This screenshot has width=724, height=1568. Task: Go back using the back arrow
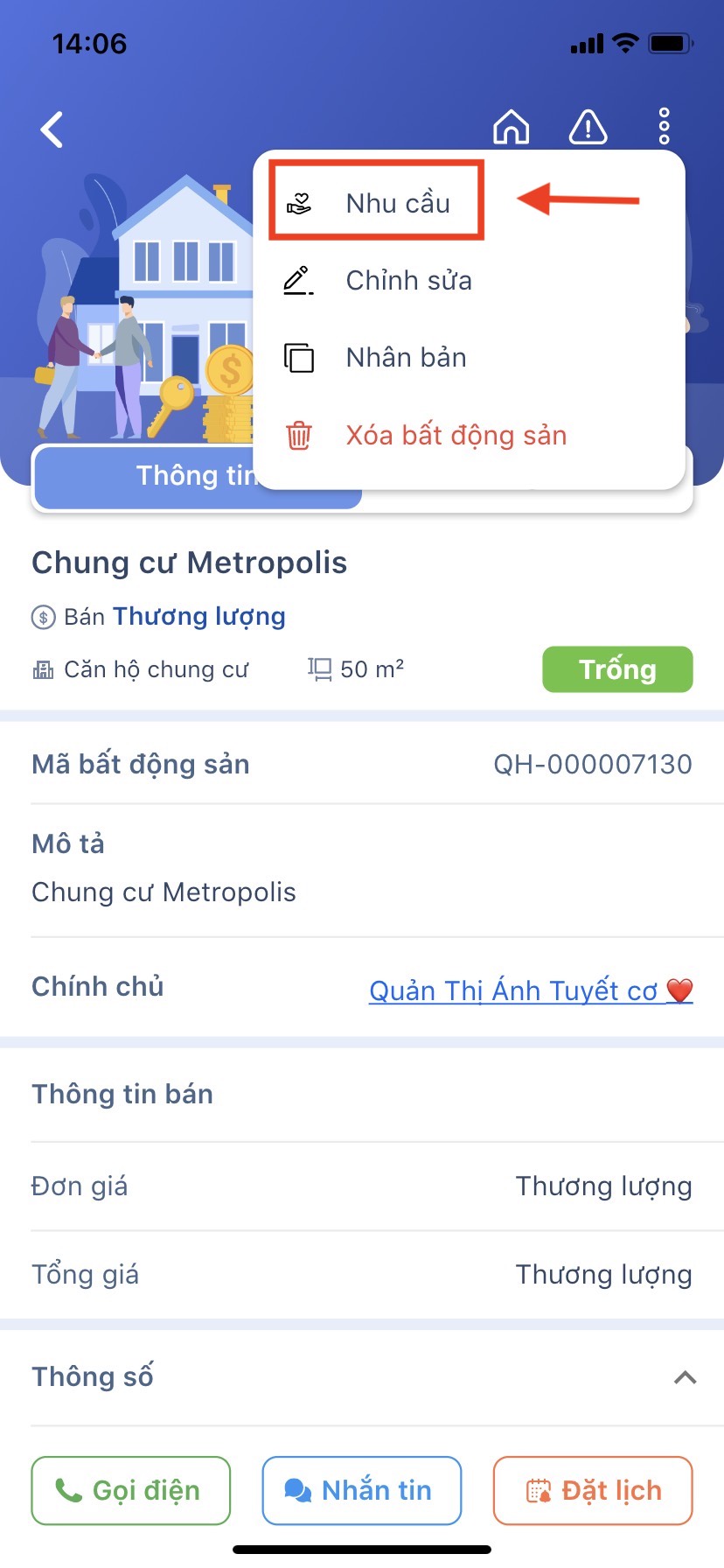pyautogui.click(x=52, y=129)
